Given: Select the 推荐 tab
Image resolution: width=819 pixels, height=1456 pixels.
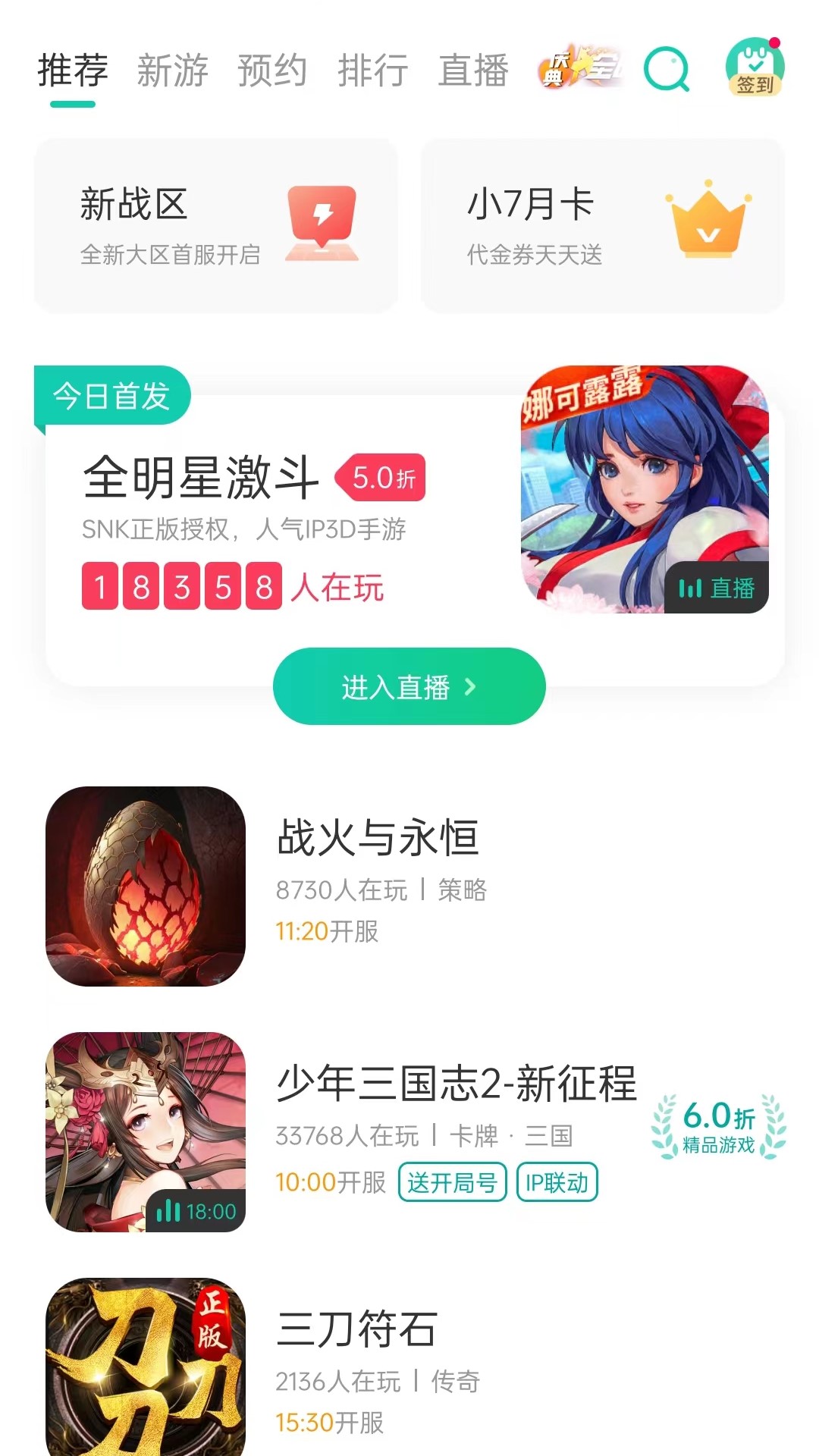Looking at the screenshot, I should [x=73, y=71].
